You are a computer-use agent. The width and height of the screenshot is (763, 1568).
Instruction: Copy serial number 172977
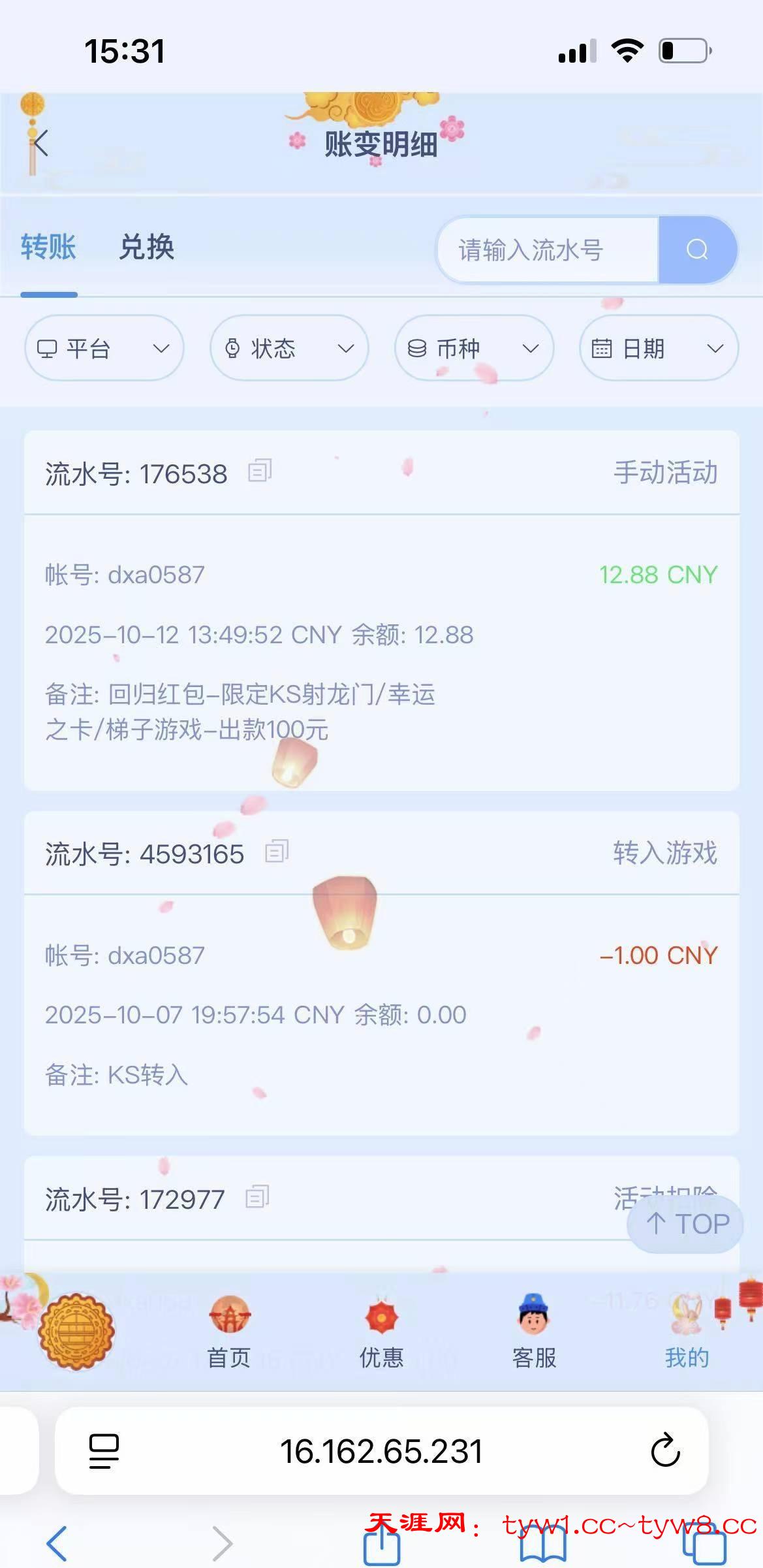[257, 1197]
